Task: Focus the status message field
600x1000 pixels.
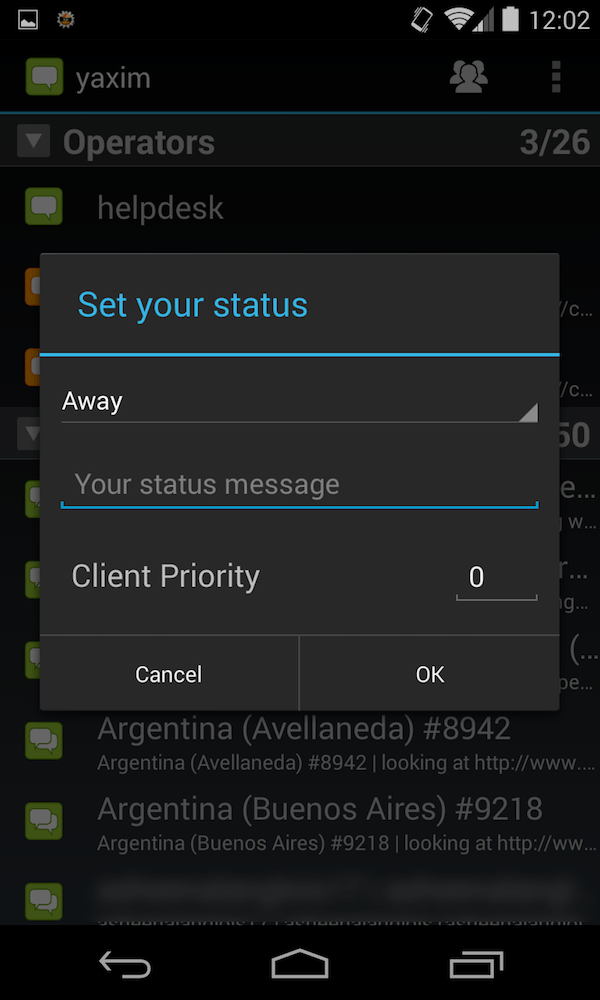Action: point(299,485)
